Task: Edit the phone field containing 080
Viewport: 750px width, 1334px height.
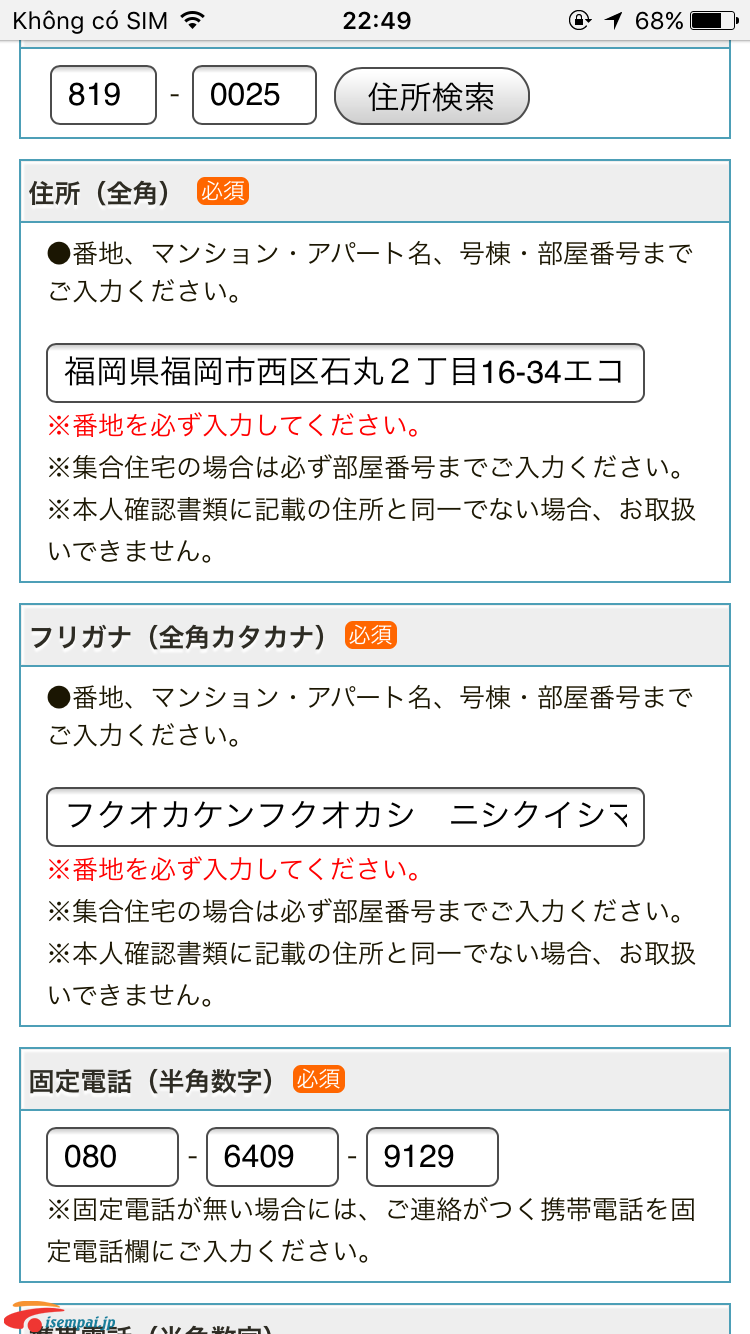Action: tap(112, 1157)
